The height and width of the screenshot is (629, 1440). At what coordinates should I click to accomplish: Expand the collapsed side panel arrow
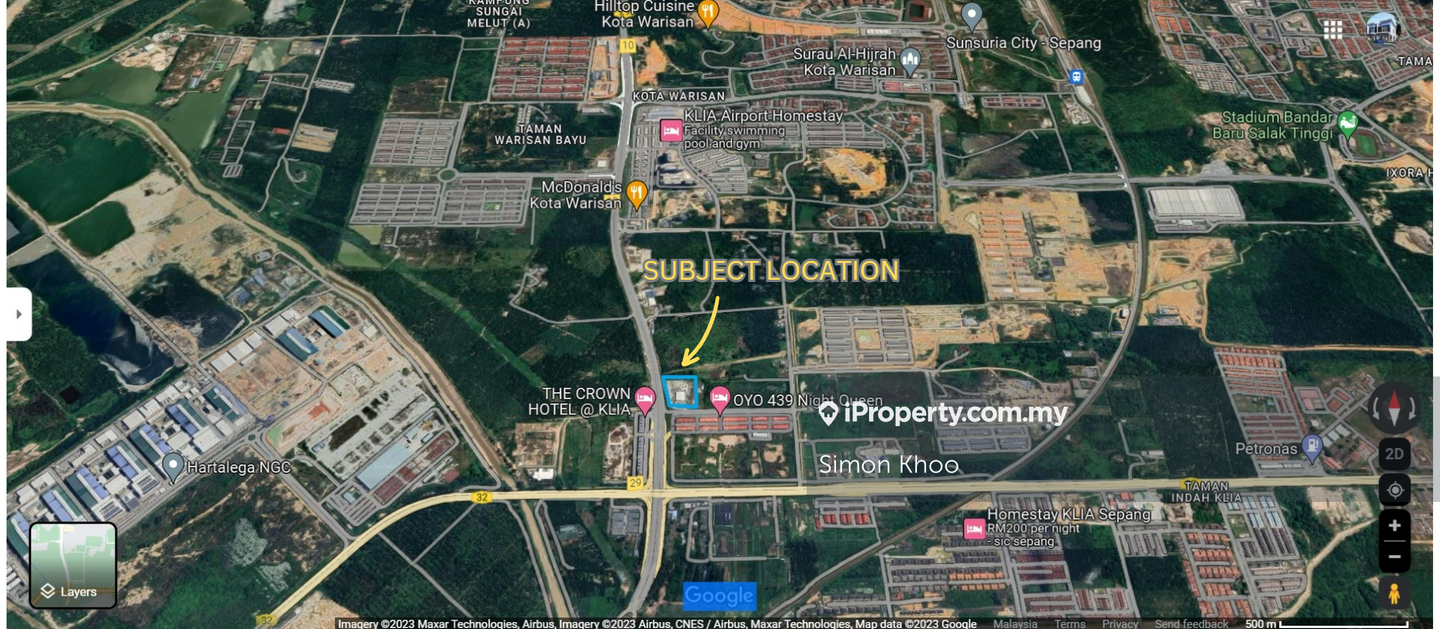point(18,314)
